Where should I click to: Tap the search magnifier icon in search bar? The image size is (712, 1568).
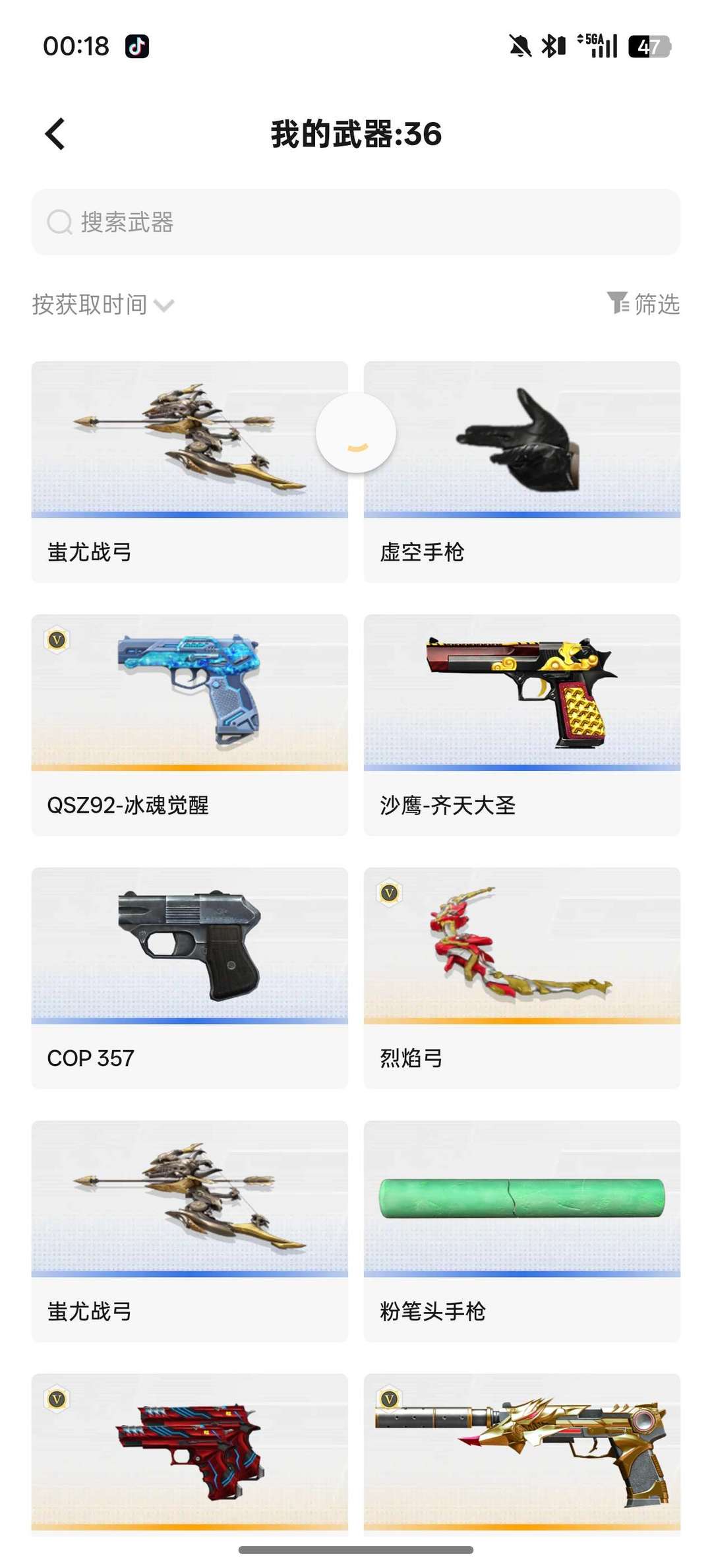click(x=60, y=222)
